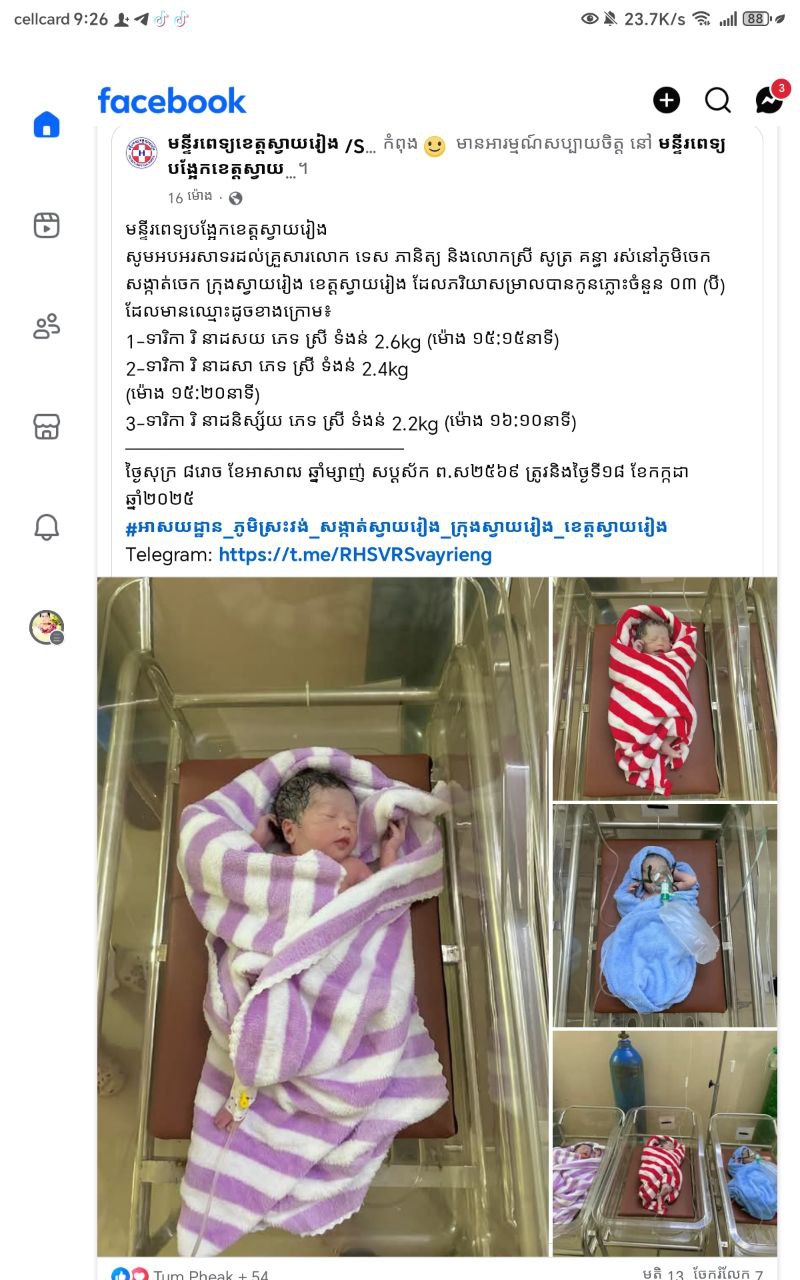
Task: Open the photo of red-striped blanket baby
Action: (665, 688)
